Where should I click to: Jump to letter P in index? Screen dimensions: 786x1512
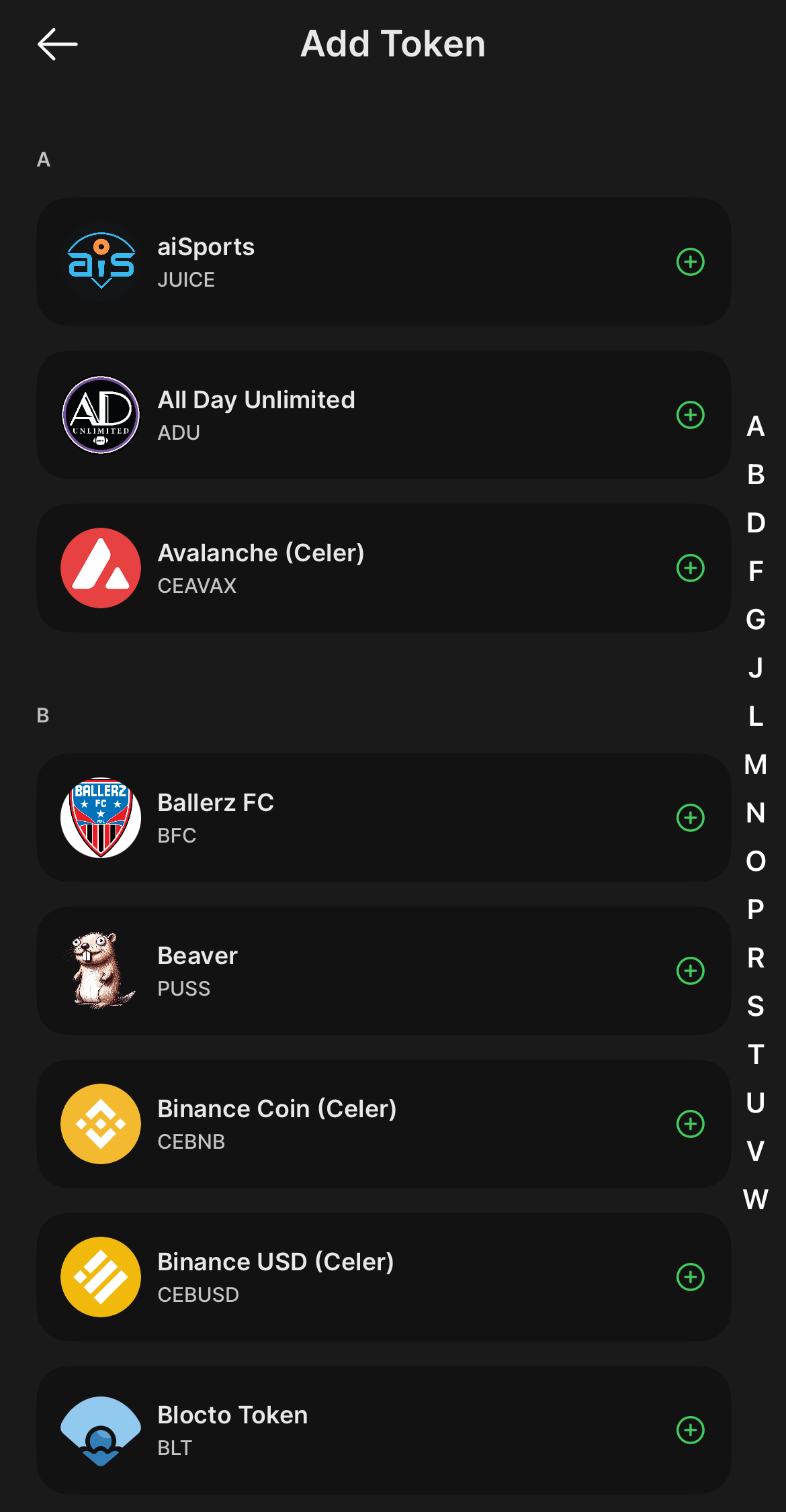(x=756, y=910)
